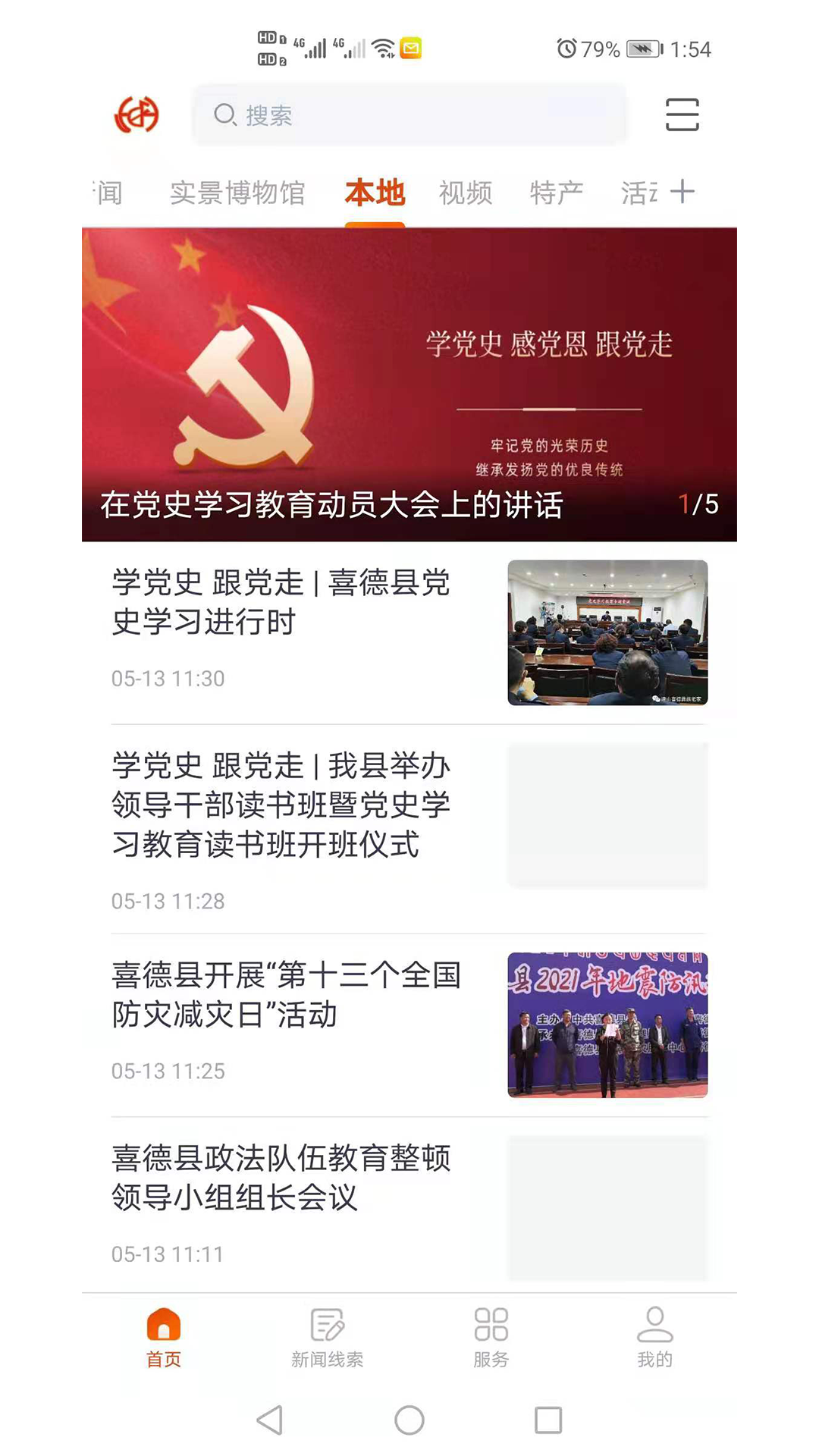
Task: Open the 我的 profile icon
Action: point(655,1338)
